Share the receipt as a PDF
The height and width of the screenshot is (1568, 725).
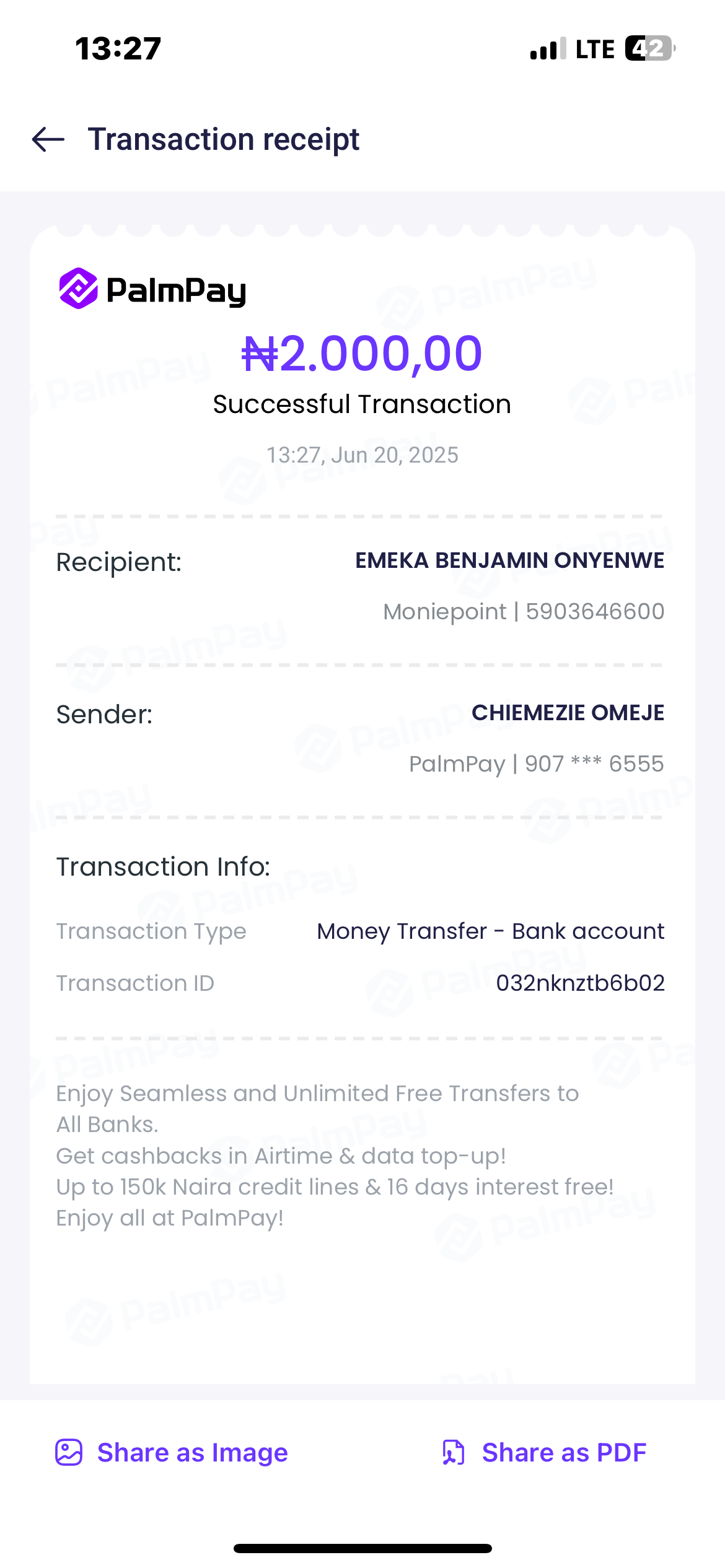coord(544,1452)
